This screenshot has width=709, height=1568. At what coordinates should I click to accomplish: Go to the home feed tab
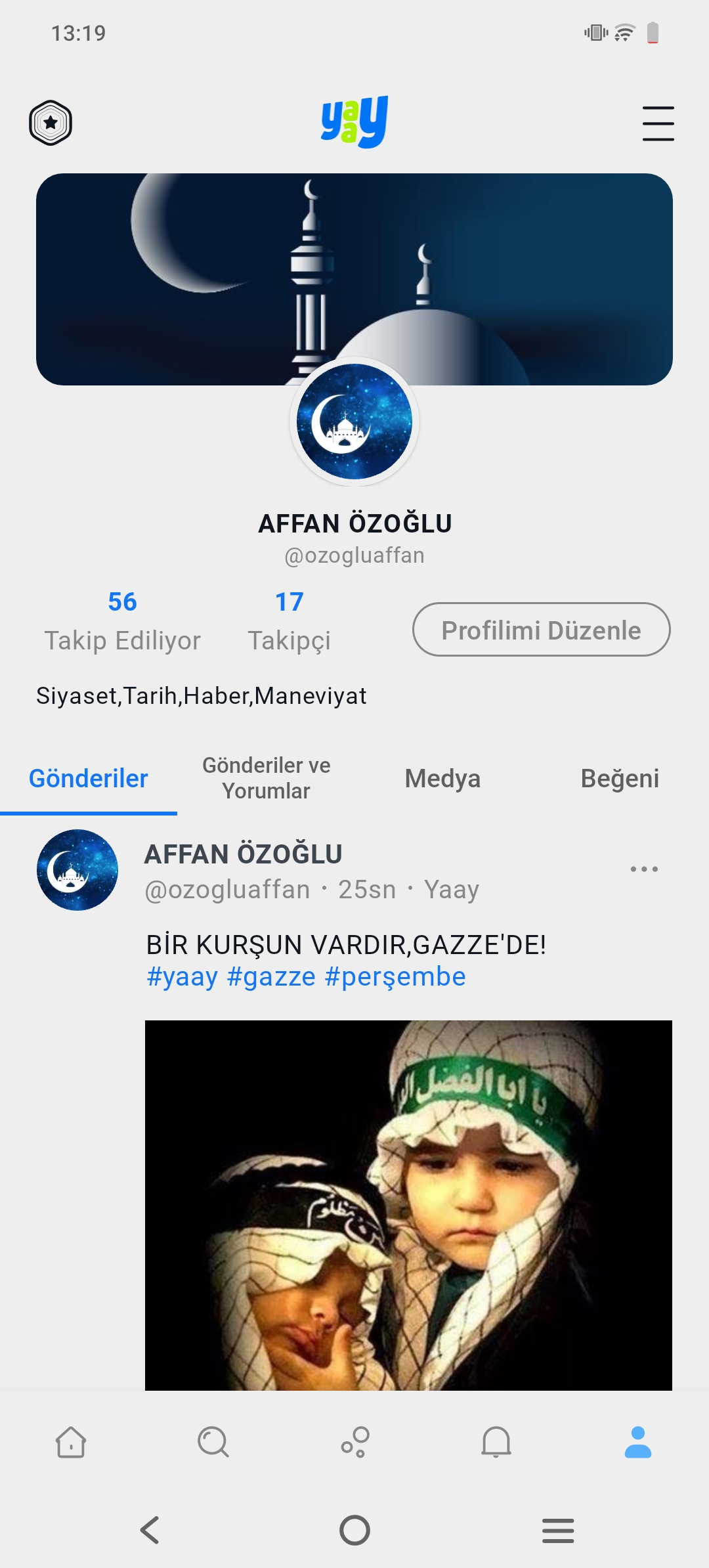pos(71,1442)
